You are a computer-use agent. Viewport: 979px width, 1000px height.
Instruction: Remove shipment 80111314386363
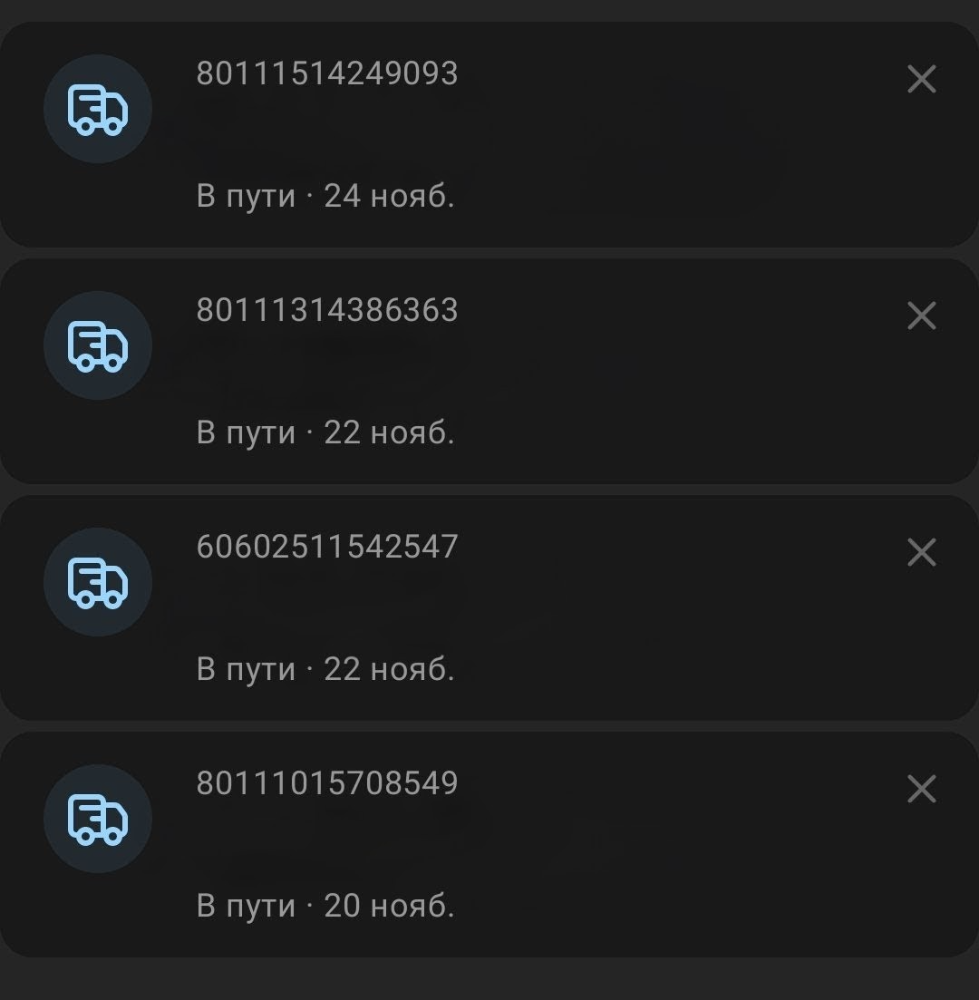coord(921,317)
